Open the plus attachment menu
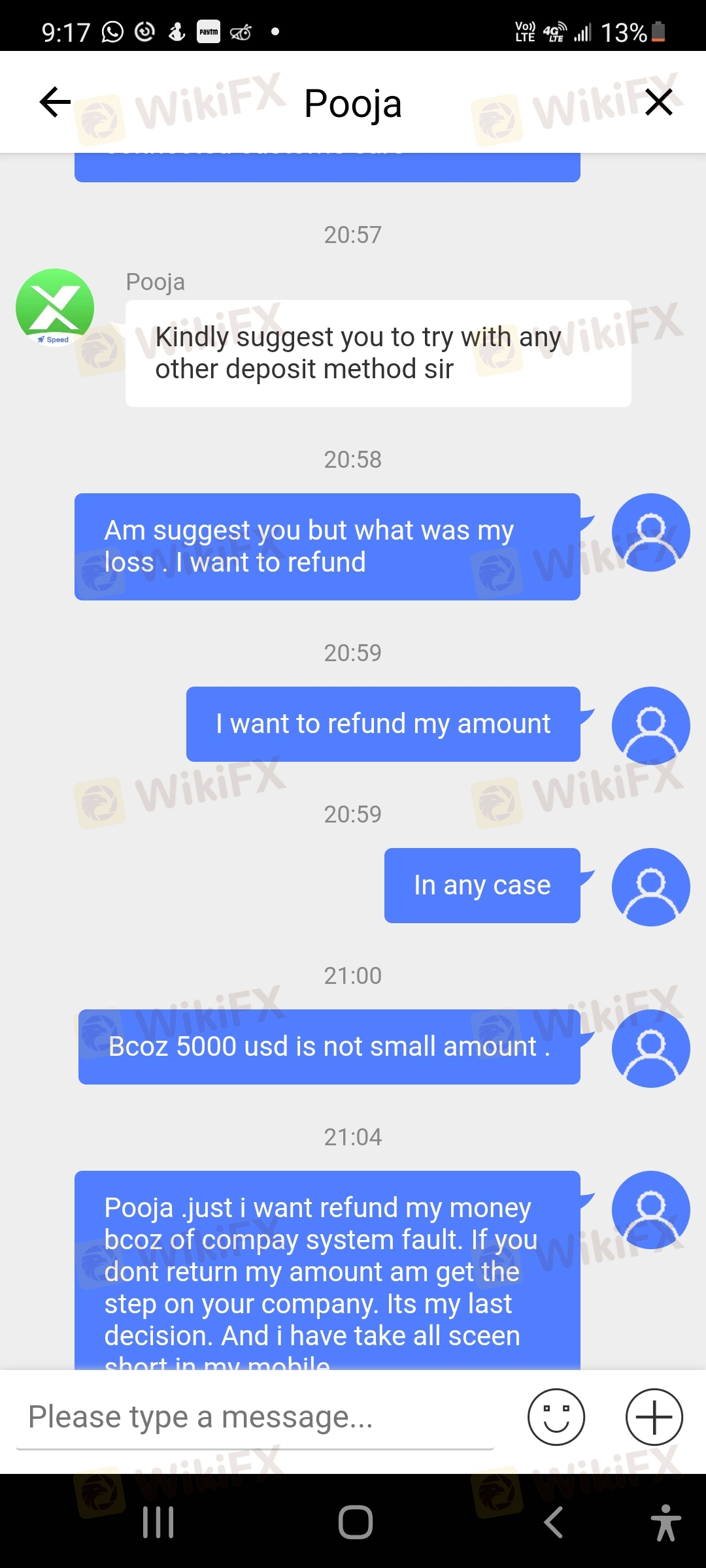This screenshot has height=1568, width=706. tap(654, 1417)
